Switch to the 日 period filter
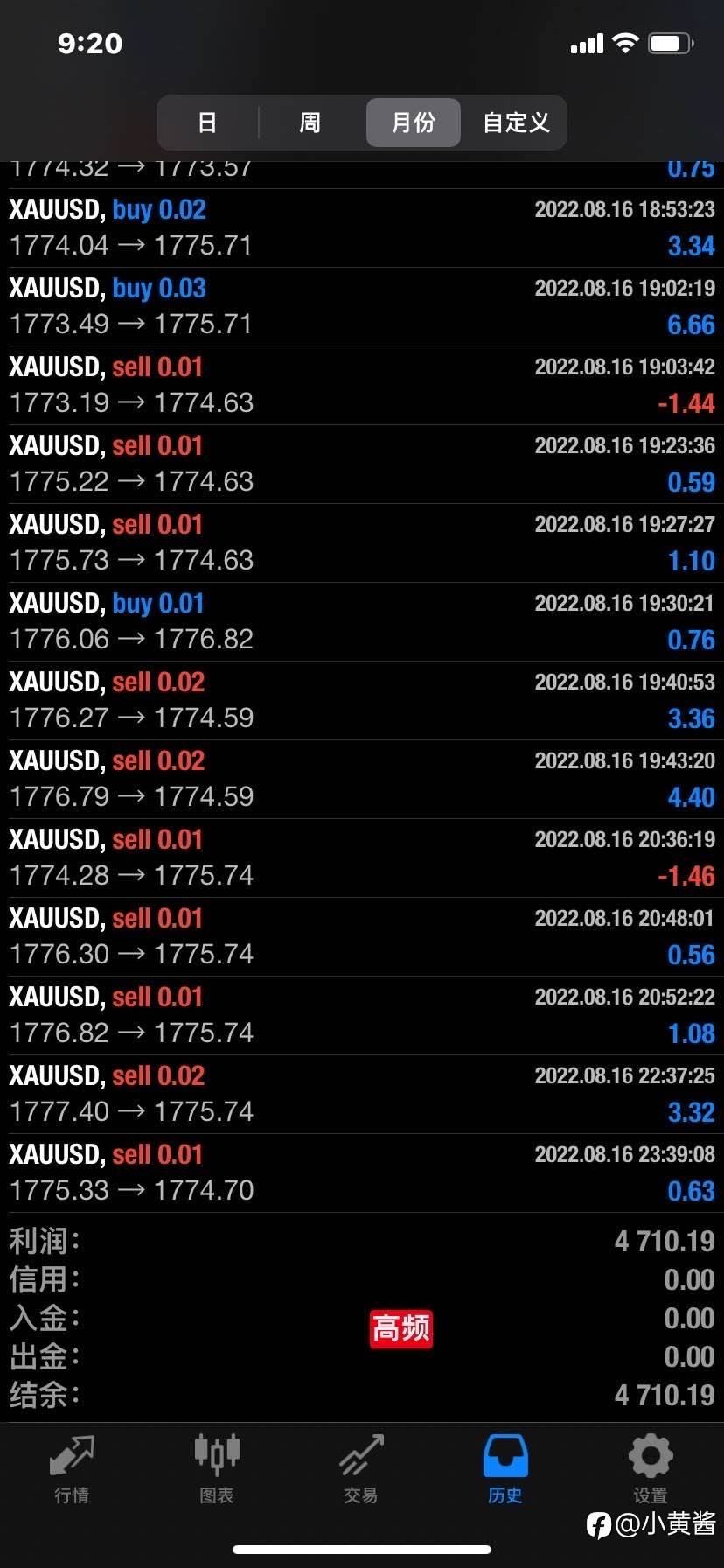The width and height of the screenshot is (724, 1568). click(208, 122)
